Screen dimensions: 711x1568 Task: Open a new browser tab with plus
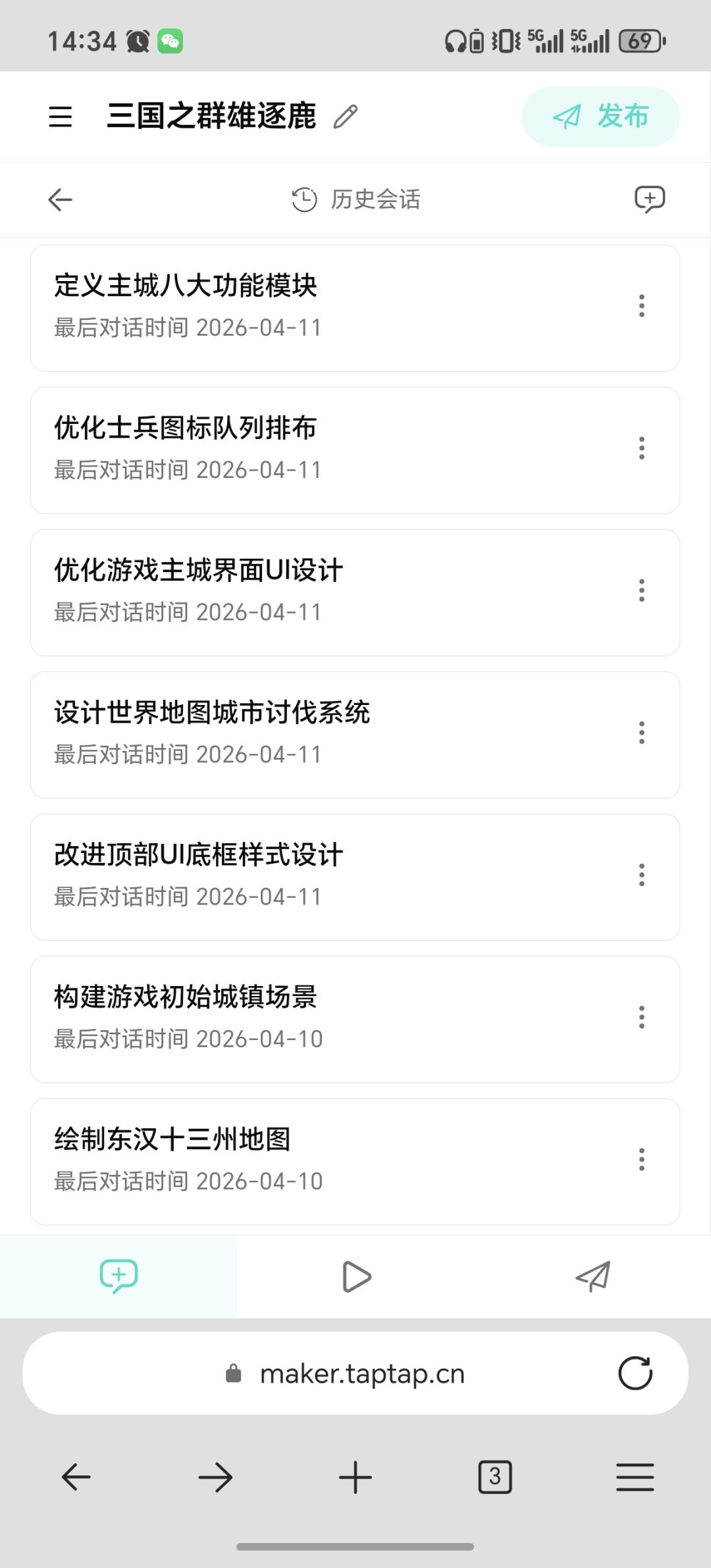coord(355,1477)
